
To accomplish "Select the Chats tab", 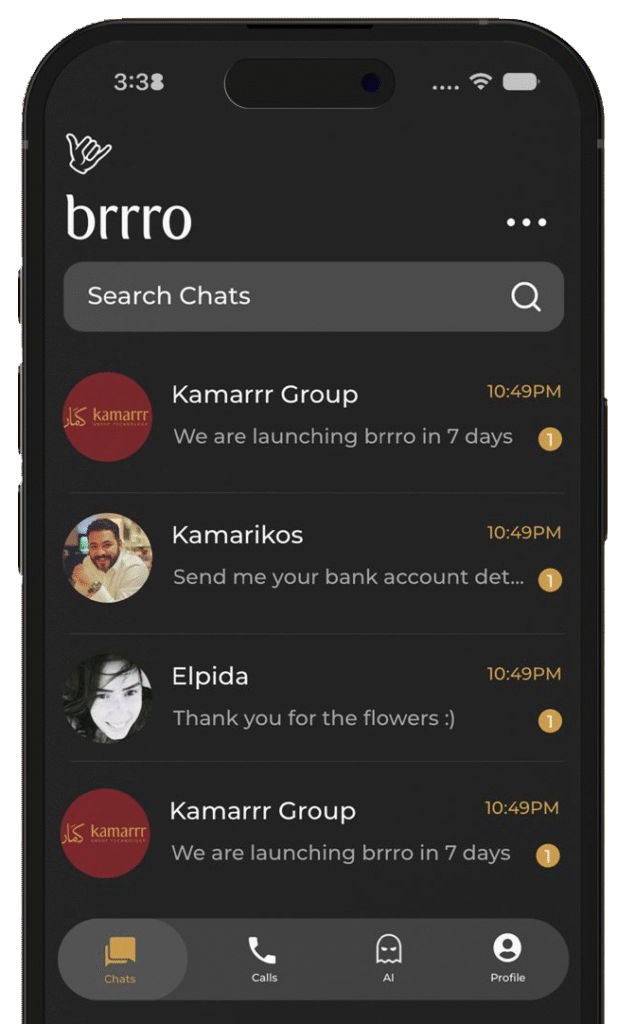I will [120, 960].
